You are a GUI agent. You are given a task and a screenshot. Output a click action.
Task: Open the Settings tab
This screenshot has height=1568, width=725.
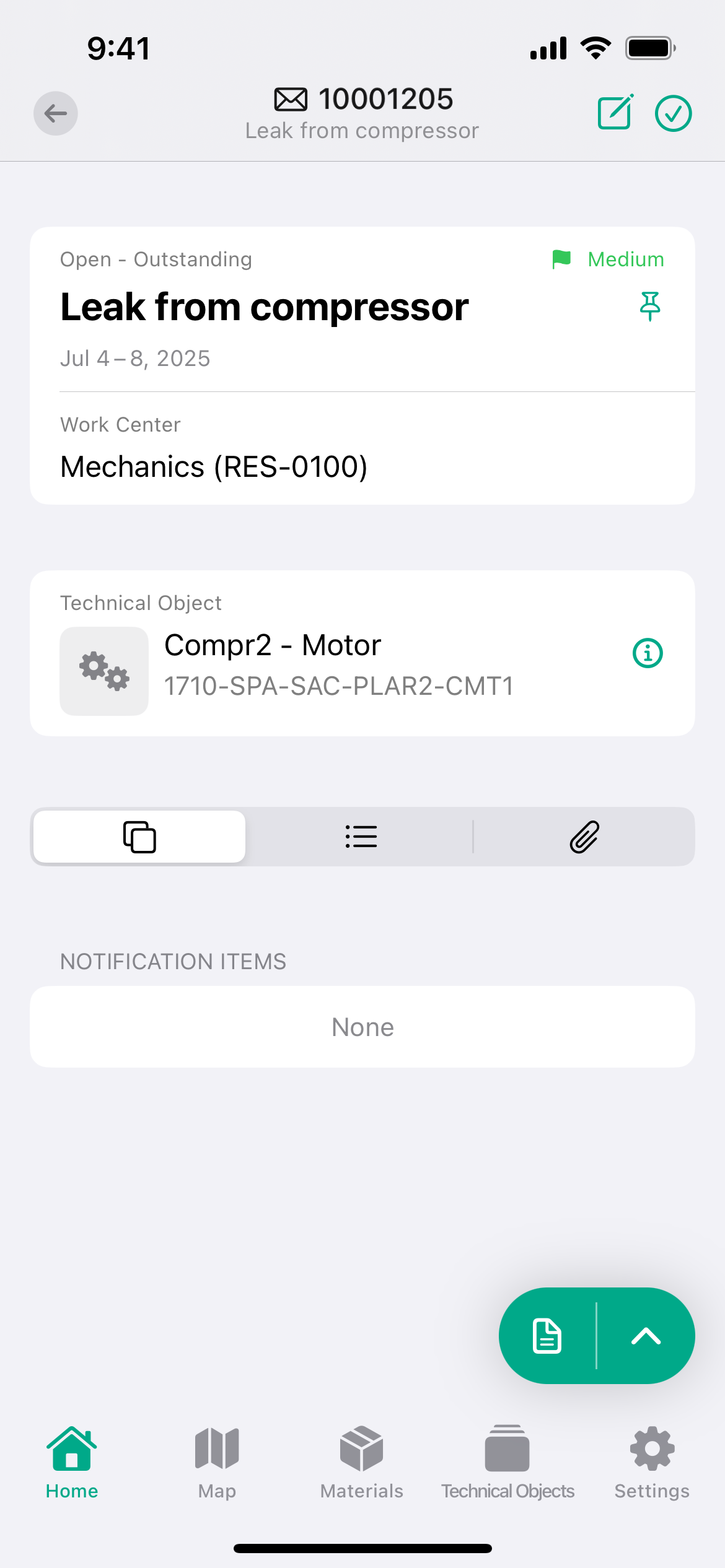pyautogui.click(x=652, y=1463)
